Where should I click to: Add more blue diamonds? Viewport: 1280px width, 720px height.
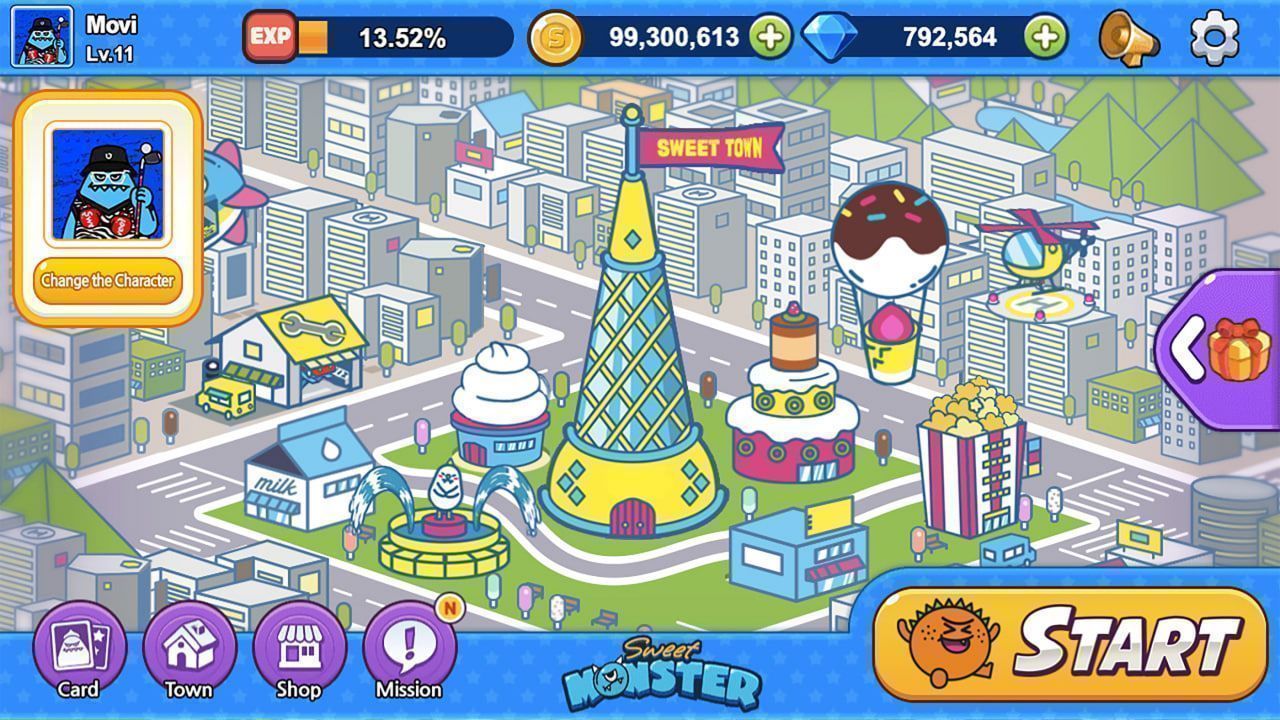coord(1045,38)
